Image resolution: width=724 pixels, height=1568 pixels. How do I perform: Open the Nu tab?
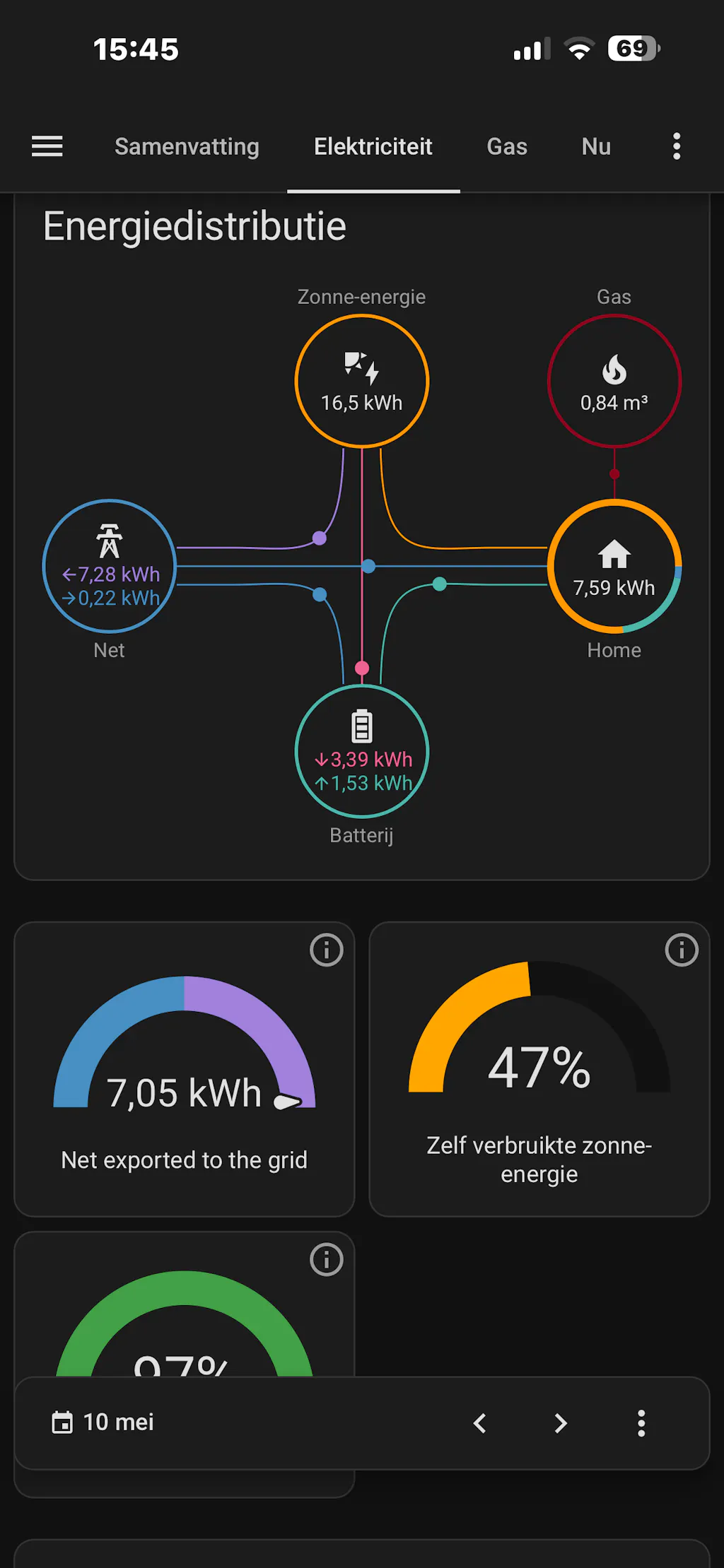(x=596, y=146)
